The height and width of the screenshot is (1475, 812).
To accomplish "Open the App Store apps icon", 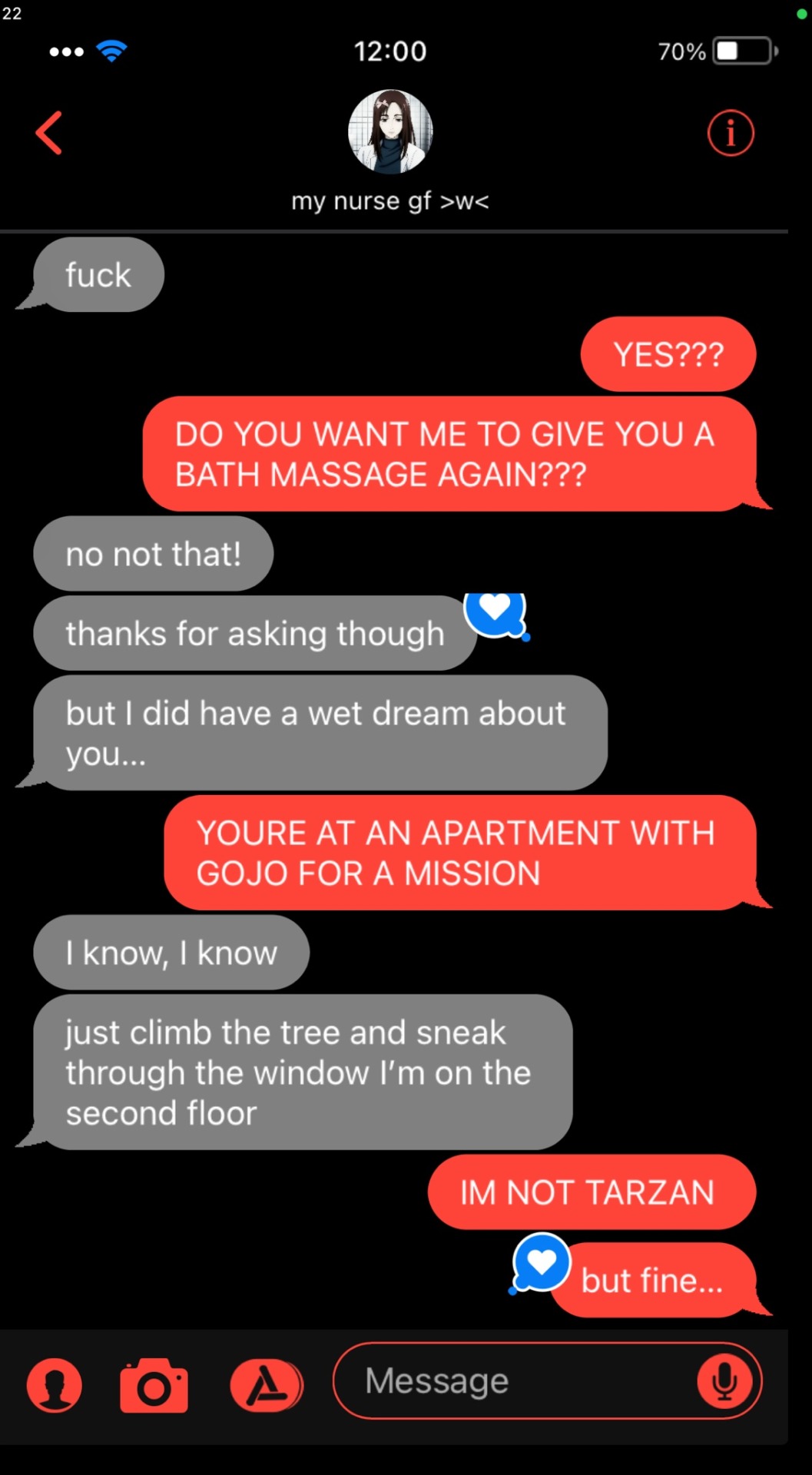I will pyautogui.click(x=267, y=1385).
